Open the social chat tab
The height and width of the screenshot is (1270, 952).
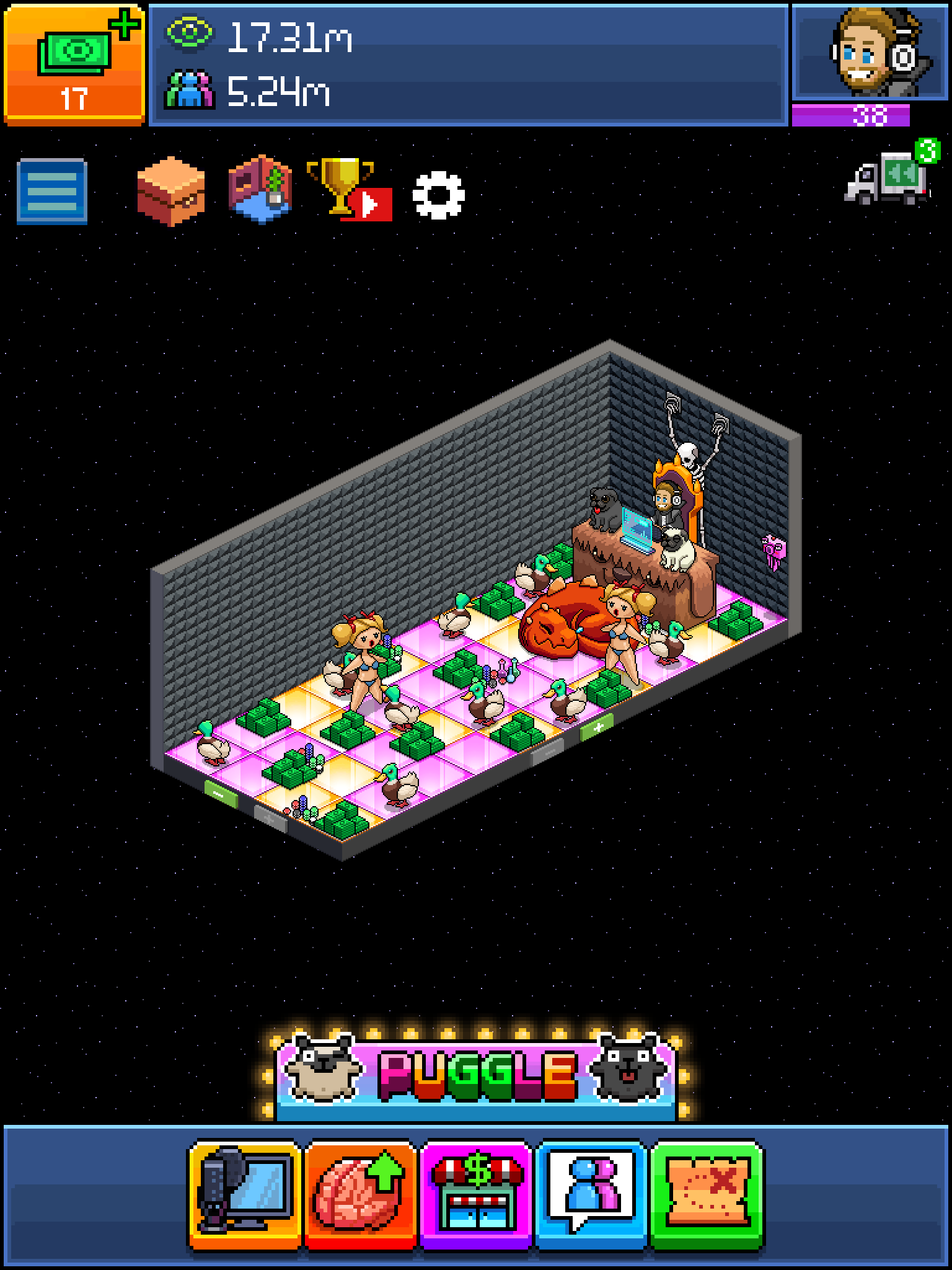coord(591,1194)
